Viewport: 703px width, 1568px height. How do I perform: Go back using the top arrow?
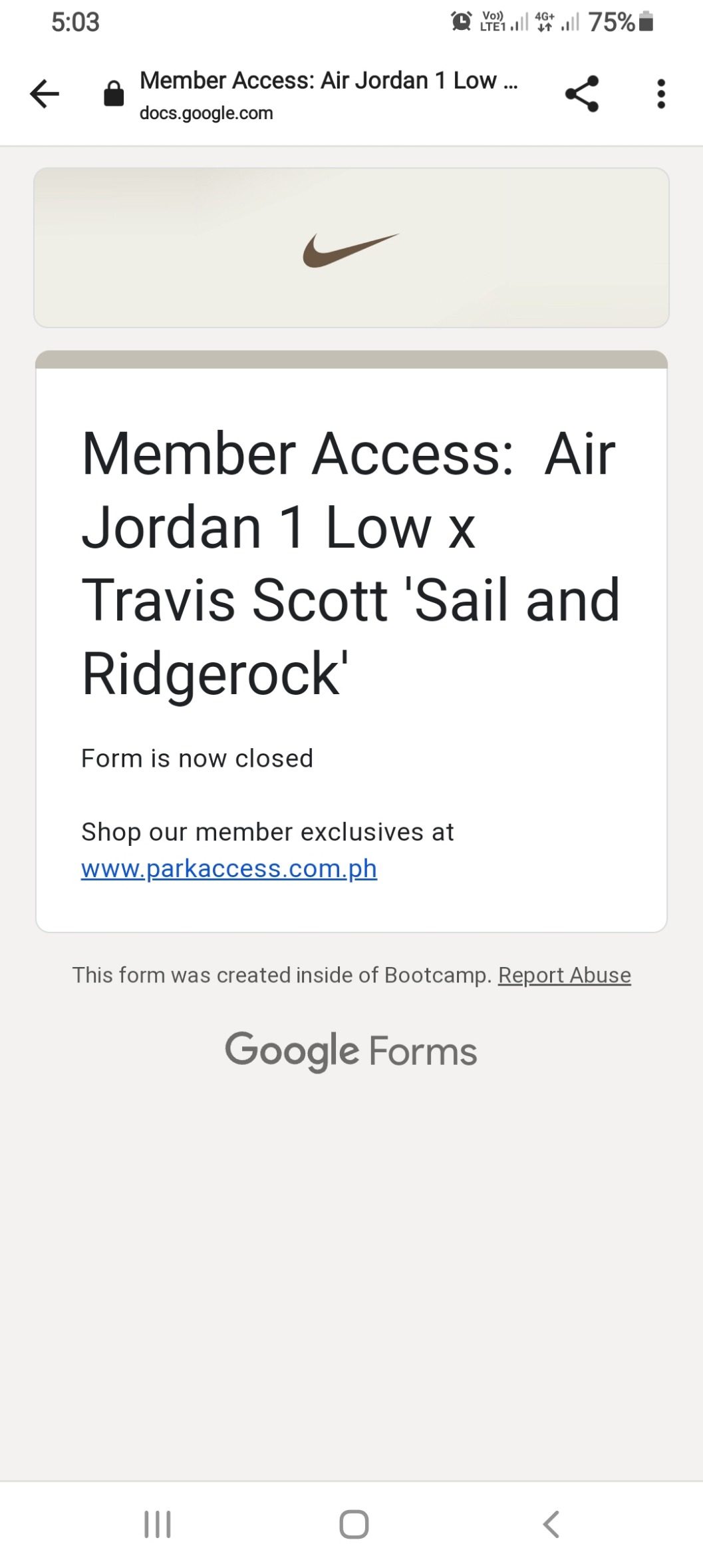(45, 94)
